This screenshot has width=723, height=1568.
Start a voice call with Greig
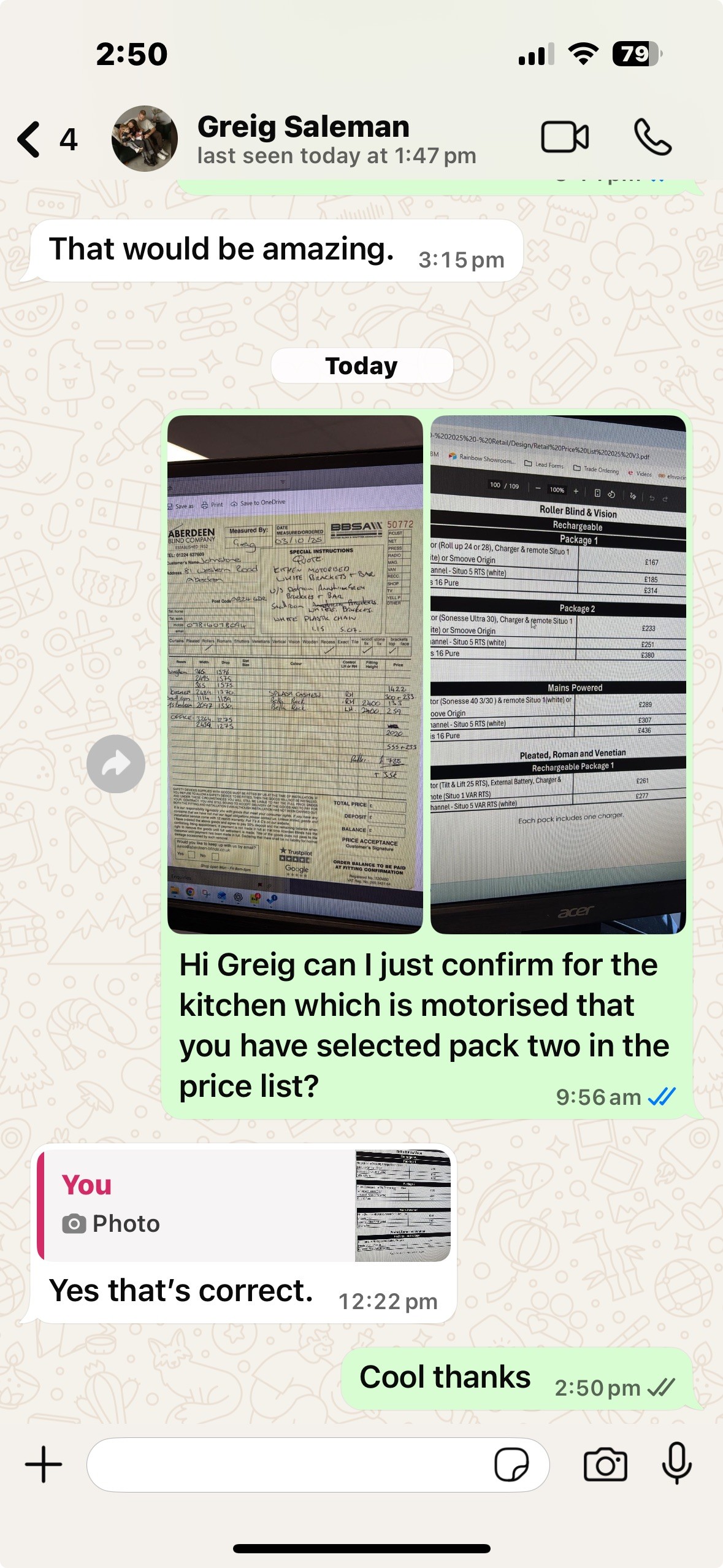coord(652,137)
